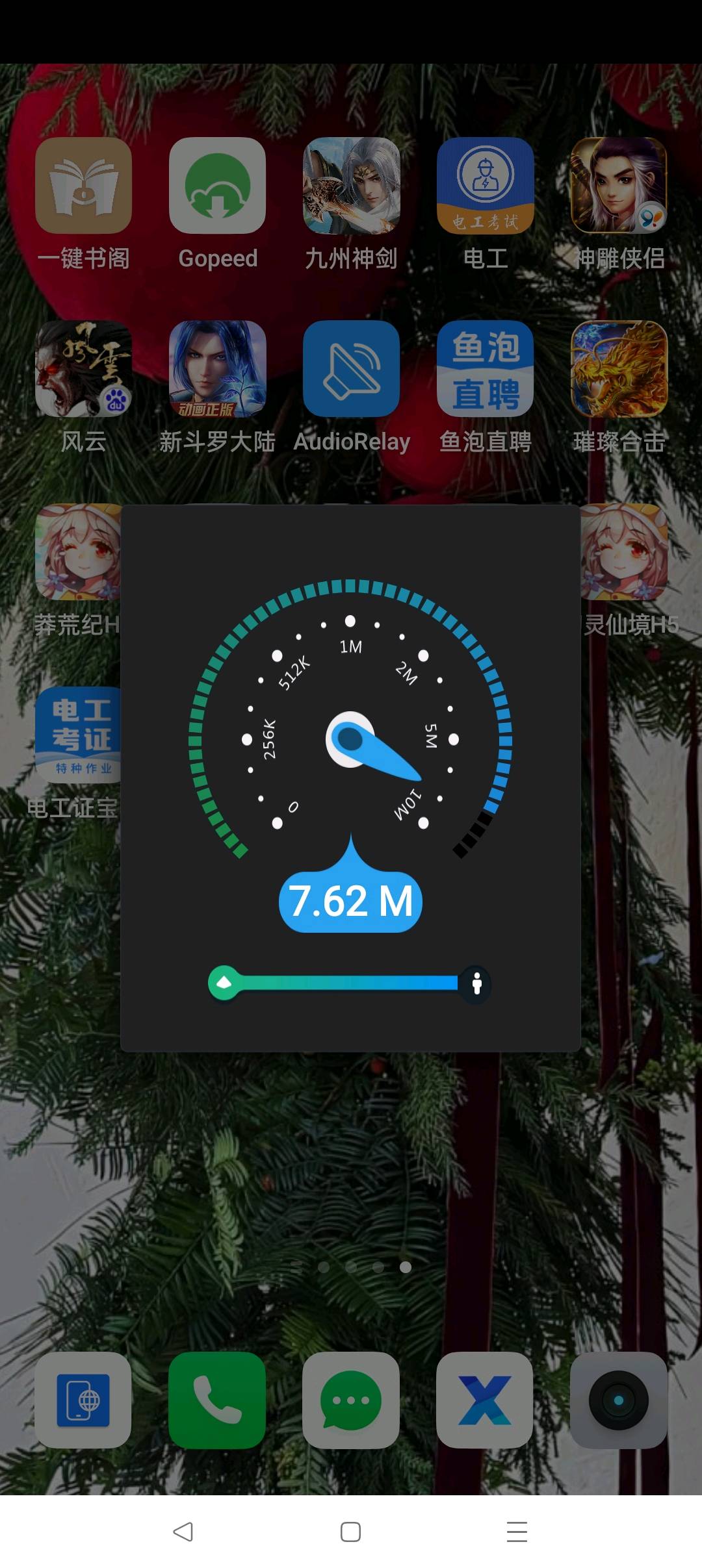Open the 一键书阁 app
Image resolution: width=702 pixels, height=1568 pixels.
[83, 186]
